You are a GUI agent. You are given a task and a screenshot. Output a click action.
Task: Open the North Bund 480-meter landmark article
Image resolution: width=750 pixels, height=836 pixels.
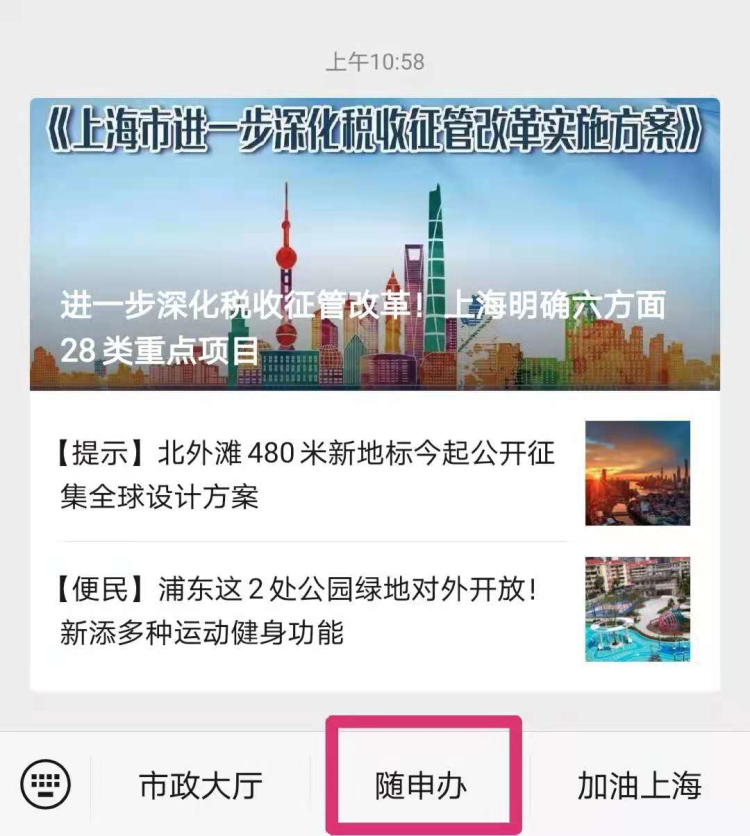pyautogui.click(x=308, y=474)
